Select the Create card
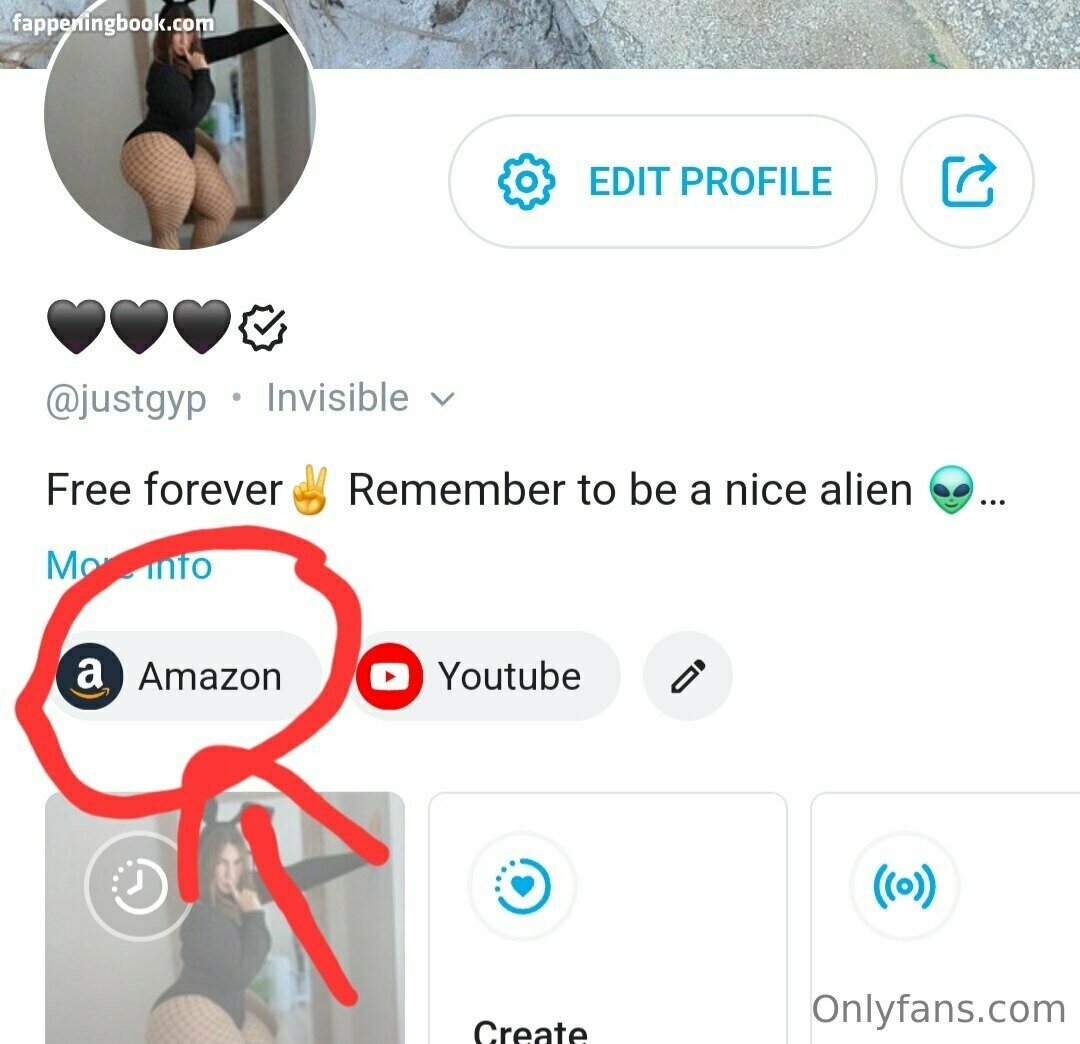Viewport: 1080px width, 1044px height. [607, 915]
